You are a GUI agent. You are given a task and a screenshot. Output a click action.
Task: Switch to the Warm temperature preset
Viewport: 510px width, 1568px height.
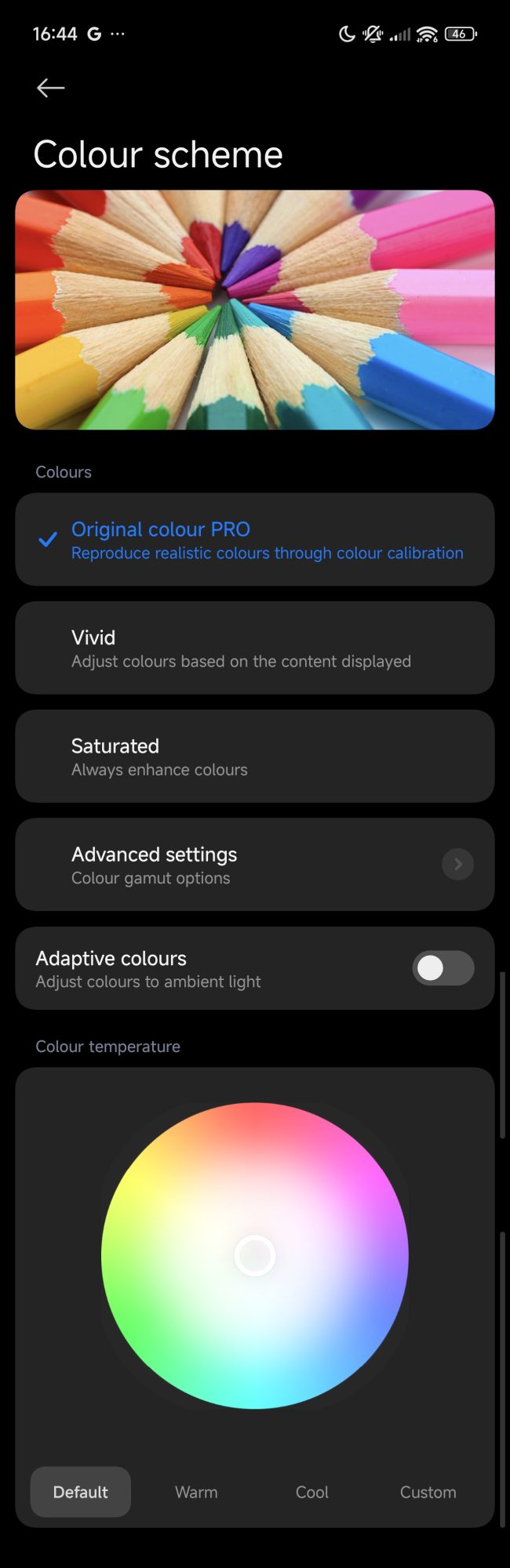click(x=196, y=1492)
